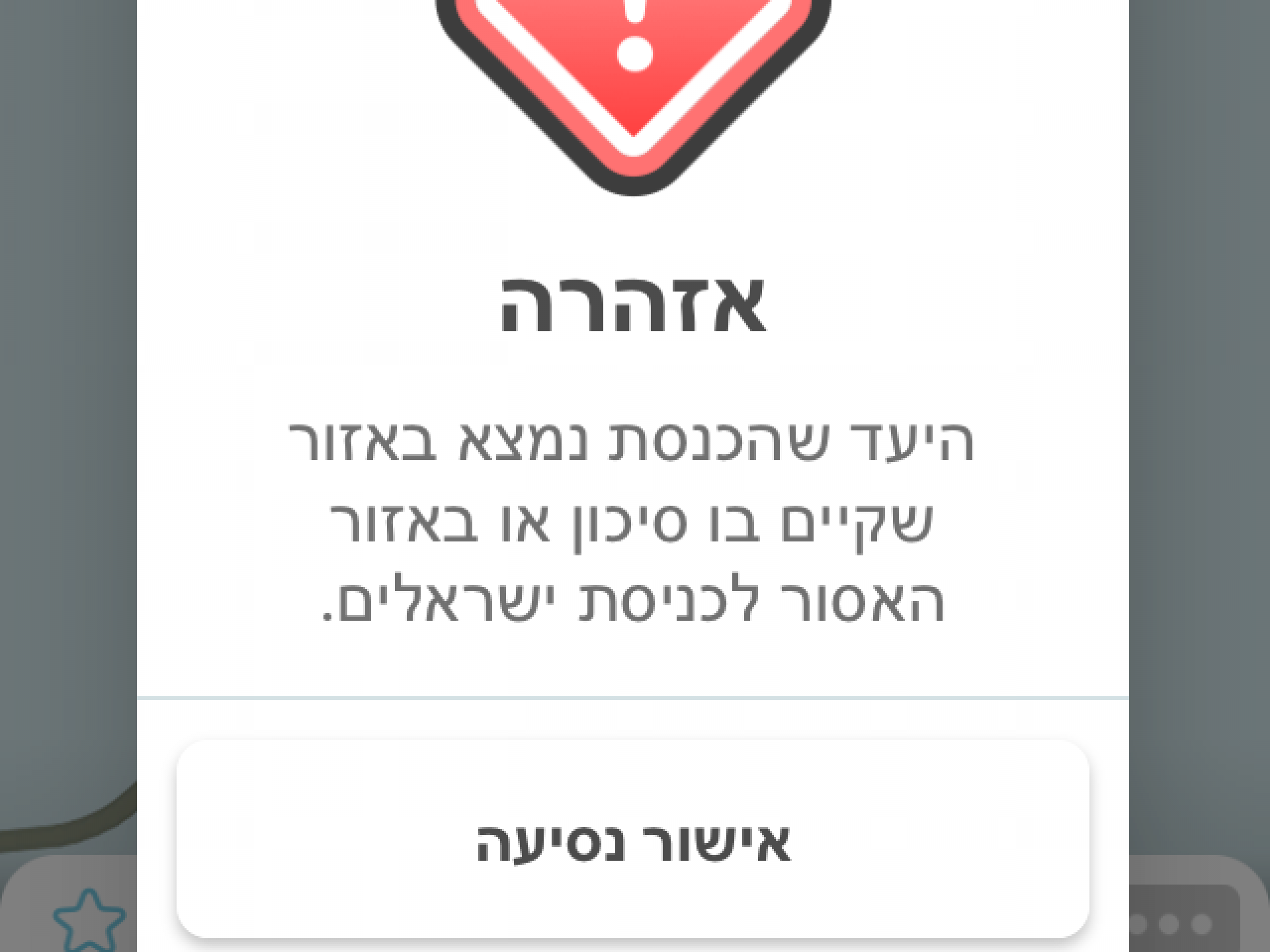Tap the אישור נסיעה confirm drive button
This screenshot has height=952, width=1270.
coord(632,840)
